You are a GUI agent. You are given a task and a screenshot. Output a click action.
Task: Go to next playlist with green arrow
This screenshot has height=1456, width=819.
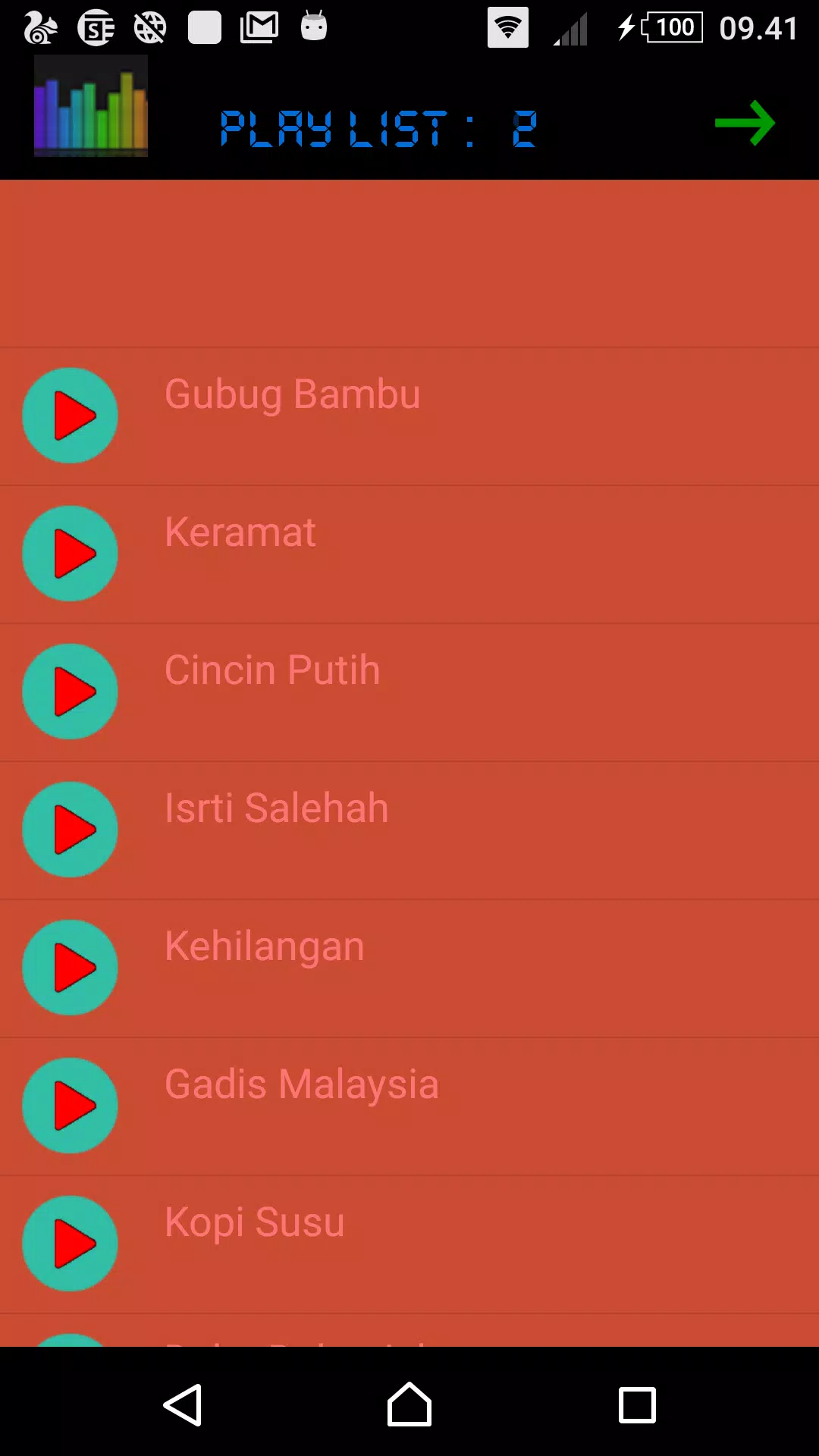click(x=745, y=123)
